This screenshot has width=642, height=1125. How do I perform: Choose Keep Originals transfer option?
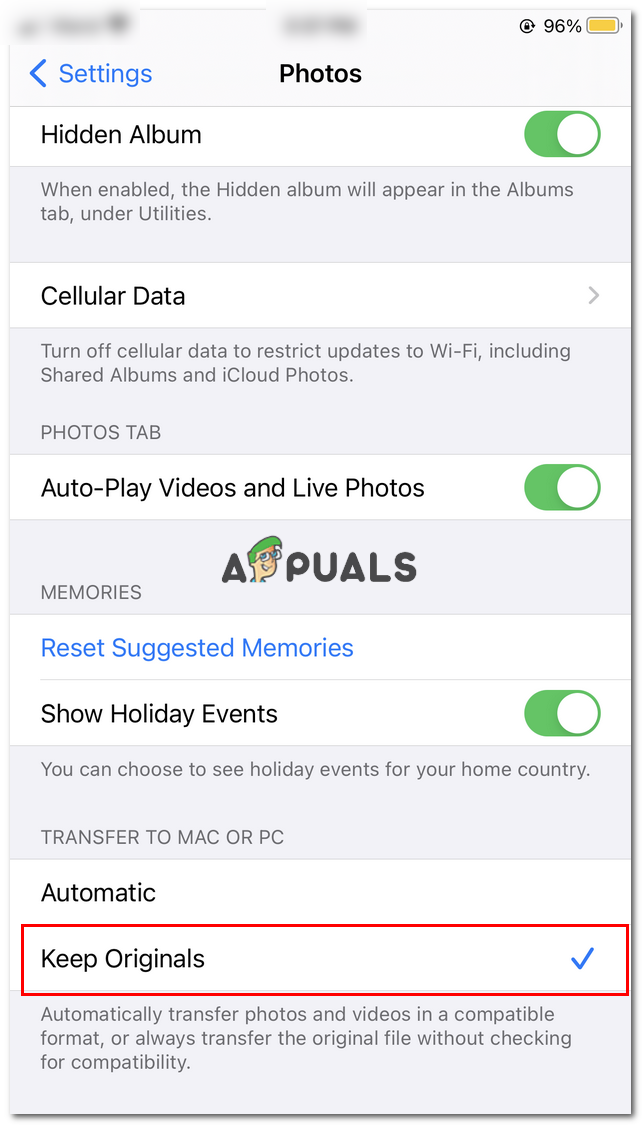click(x=320, y=959)
